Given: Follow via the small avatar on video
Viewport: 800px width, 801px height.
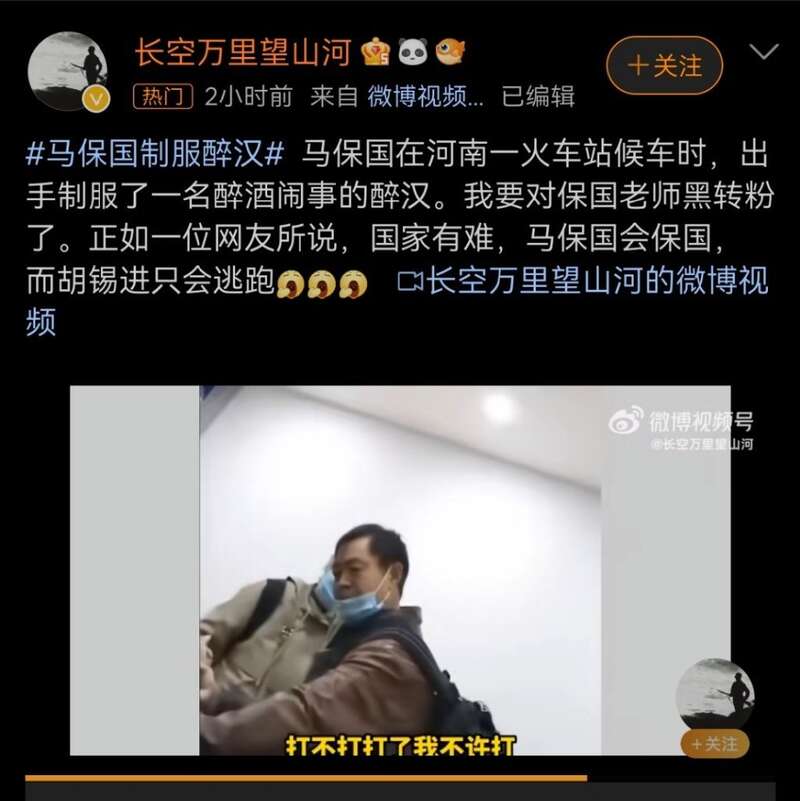Looking at the screenshot, I should [x=714, y=744].
